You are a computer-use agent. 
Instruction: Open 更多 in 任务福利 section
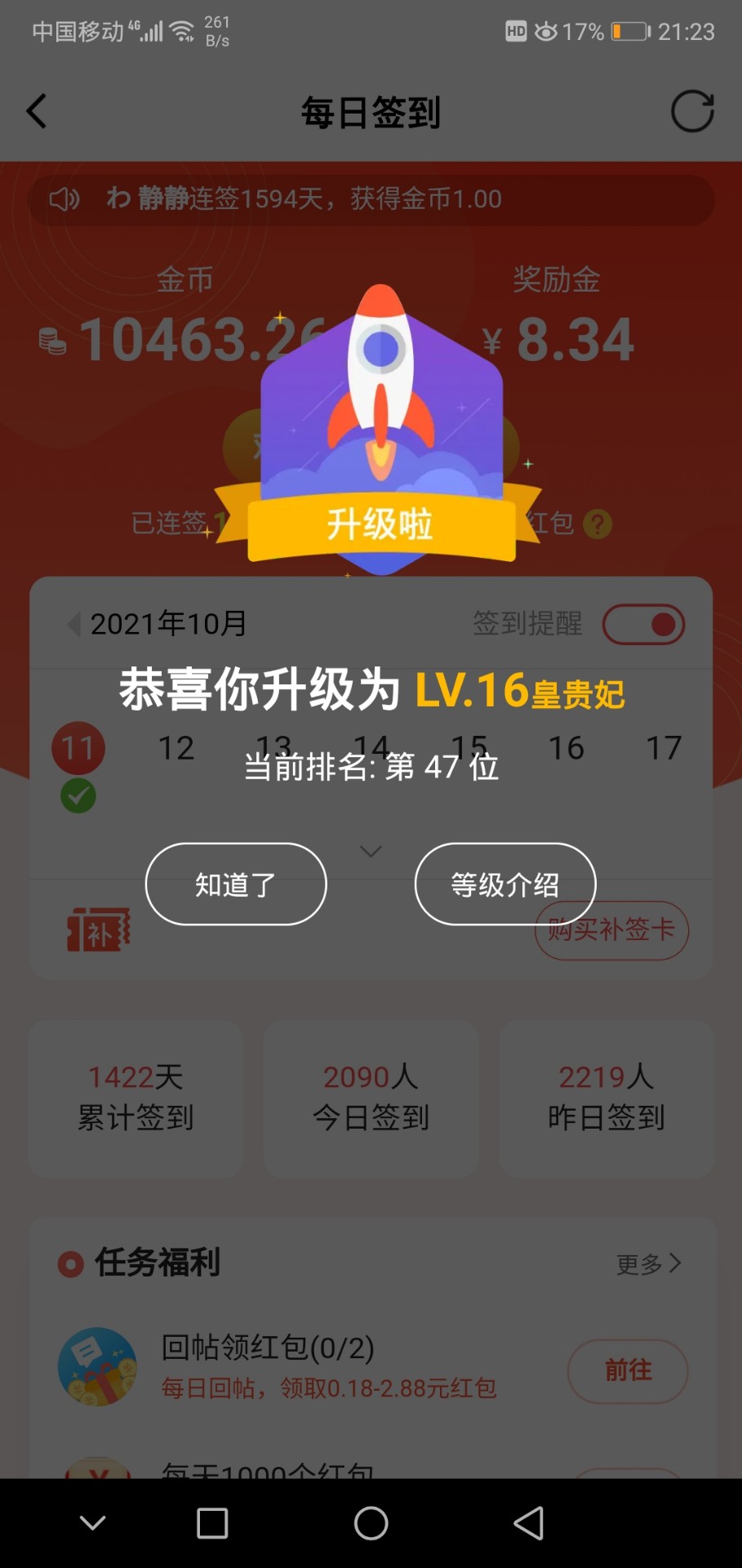coord(648,1264)
